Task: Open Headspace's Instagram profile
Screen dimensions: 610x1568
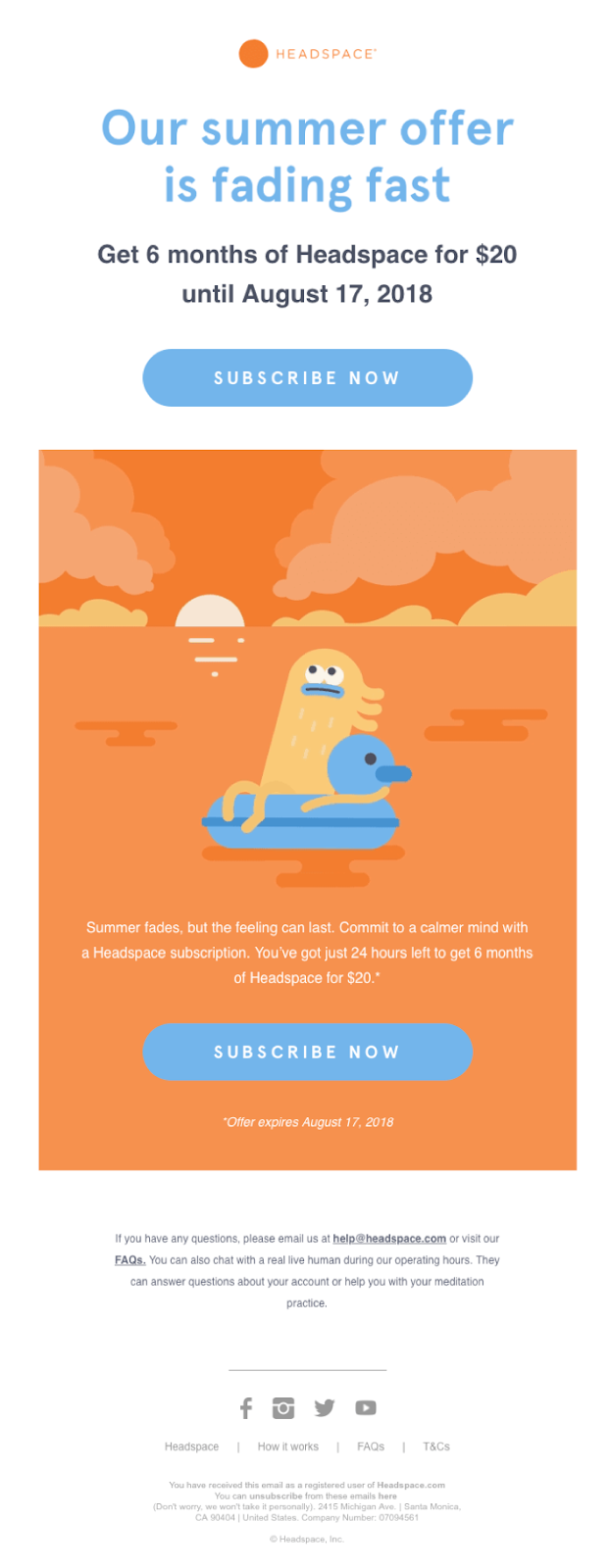Action: (283, 1408)
